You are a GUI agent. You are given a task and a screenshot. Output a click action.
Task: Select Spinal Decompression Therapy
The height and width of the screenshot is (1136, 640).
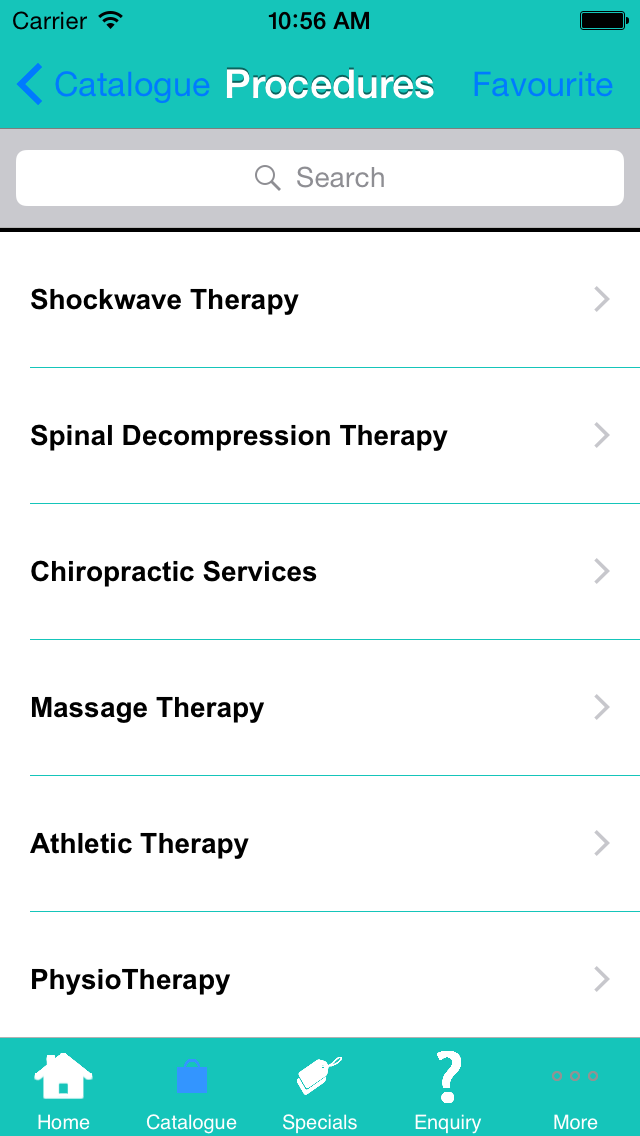pos(320,436)
